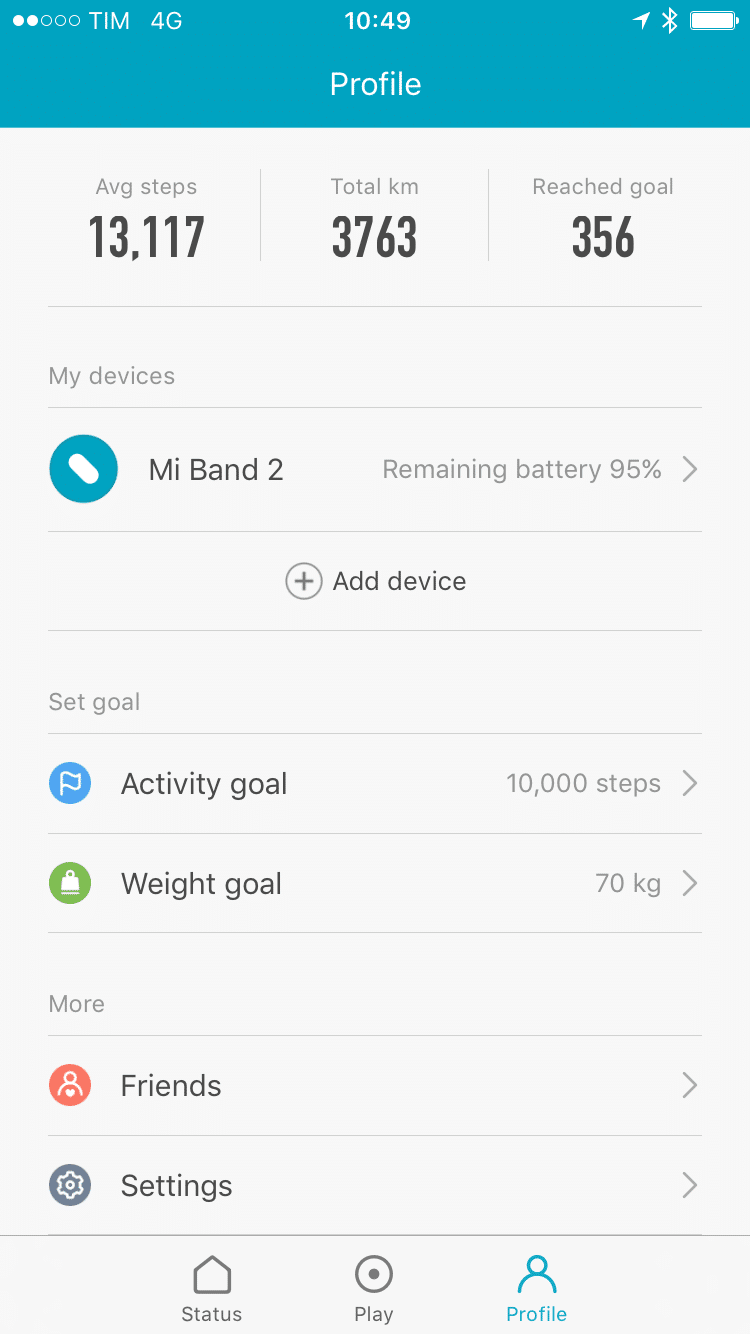Screen dimensions: 750x1334
Task: Switch to the Play tab
Action: [374, 1289]
